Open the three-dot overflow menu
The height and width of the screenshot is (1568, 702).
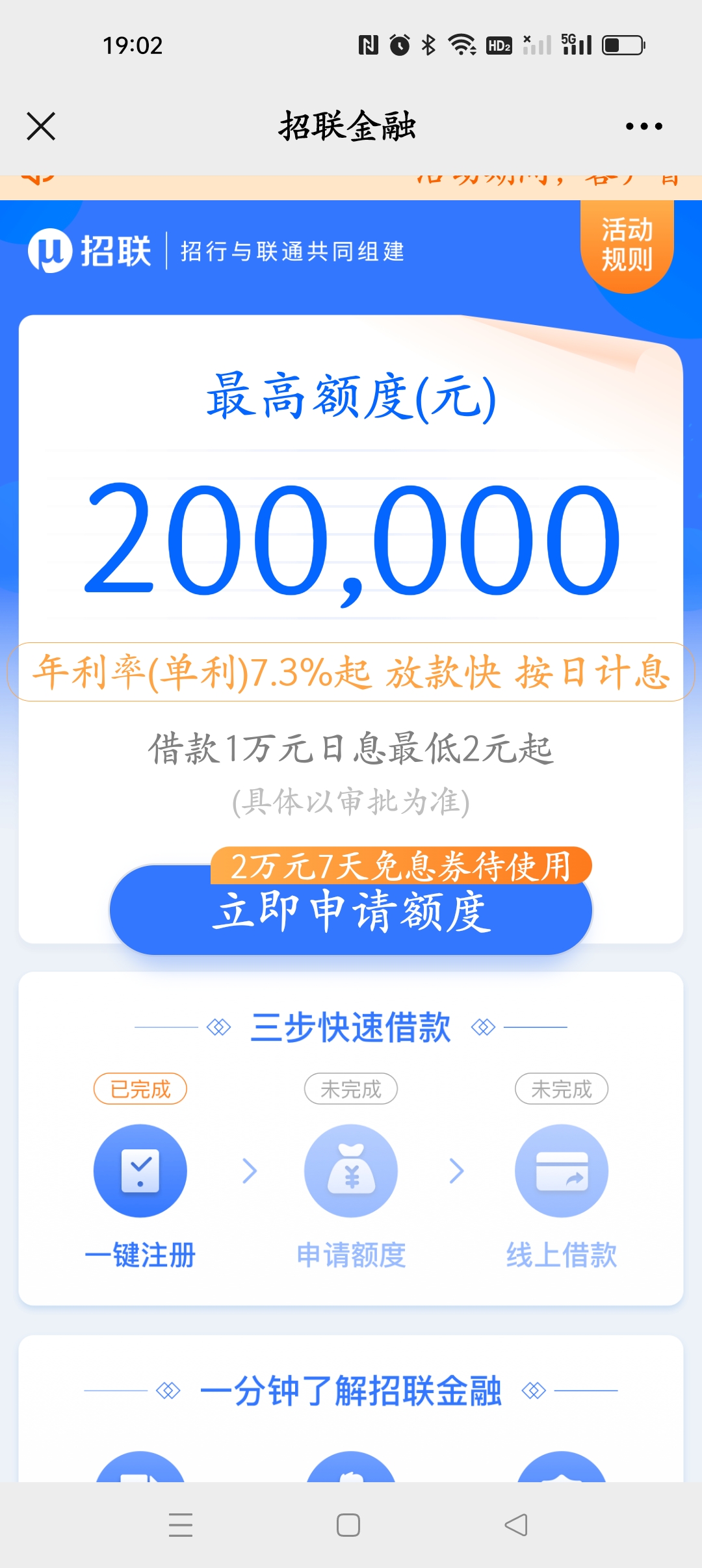click(643, 126)
